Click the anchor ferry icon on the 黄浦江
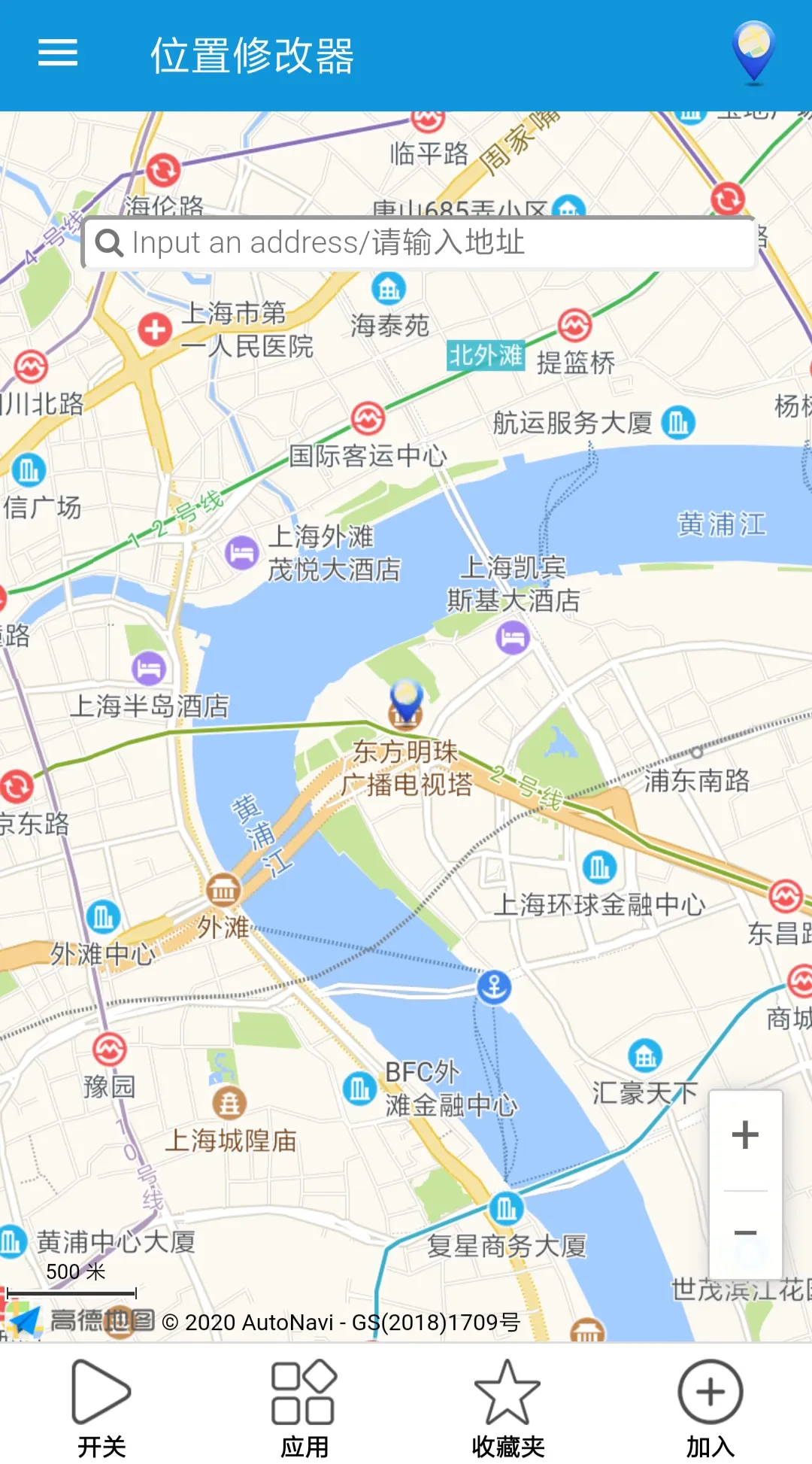 coord(495,986)
